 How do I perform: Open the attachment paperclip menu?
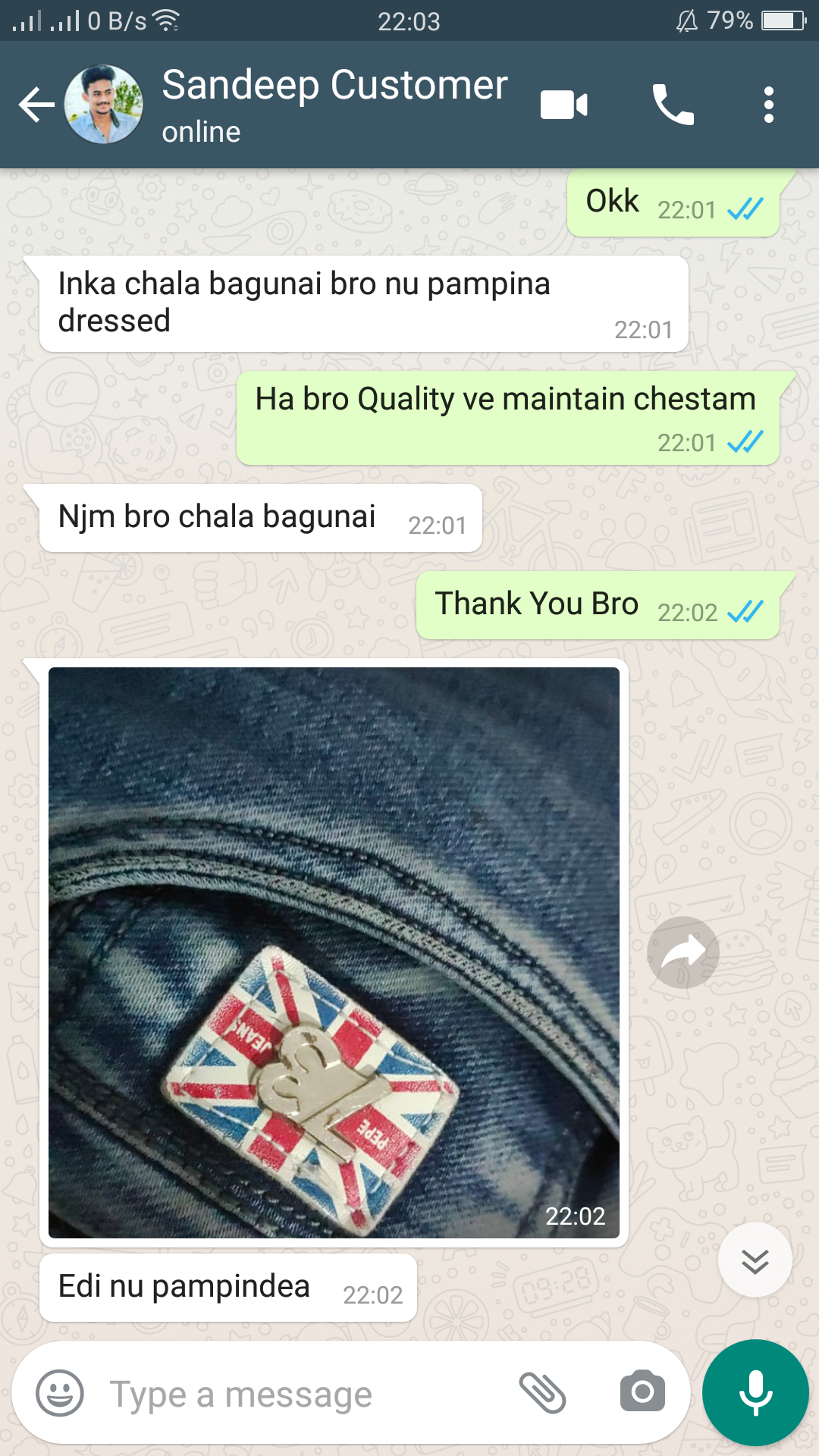pyautogui.click(x=542, y=1393)
